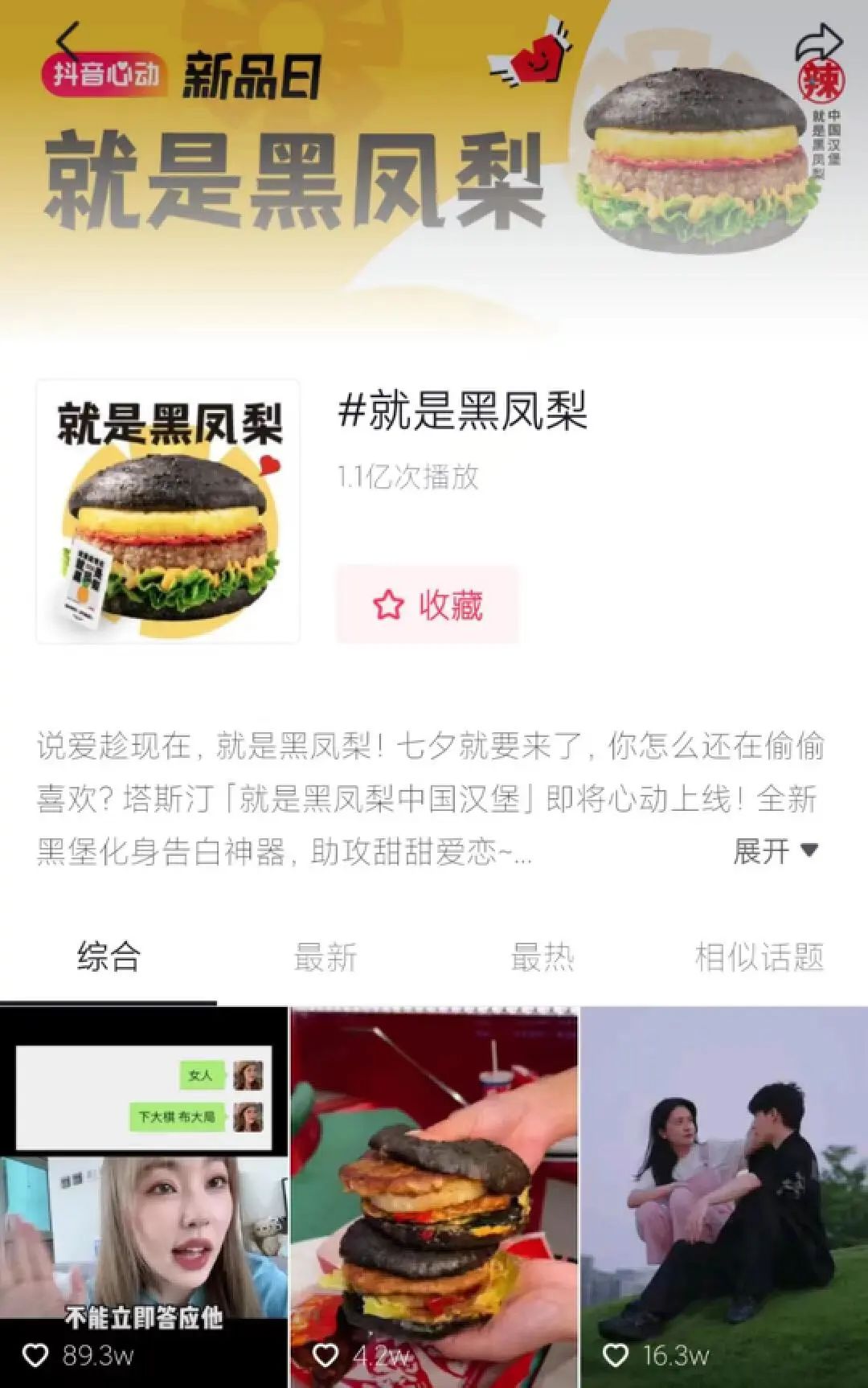Open the couple video with 16.3w likes
This screenshot has height=1388, width=868.
pos(724,1198)
